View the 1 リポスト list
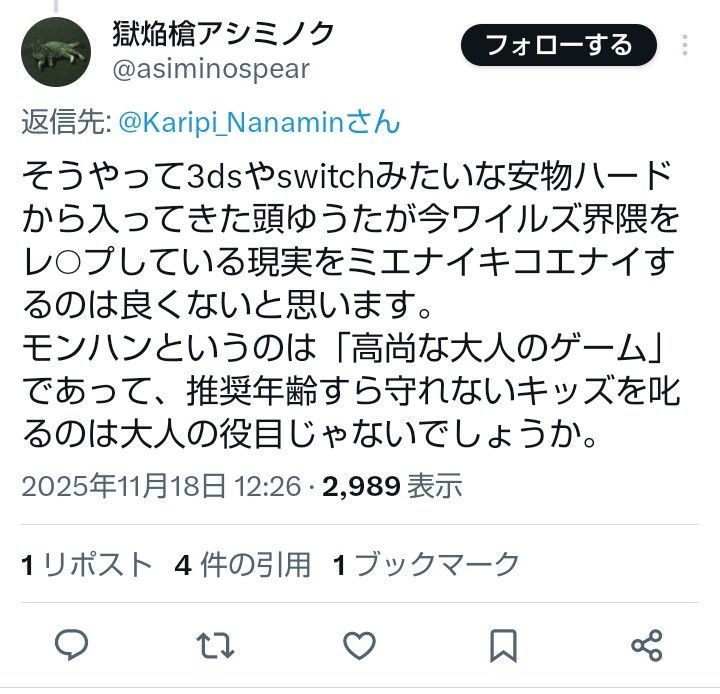 coord(87,565)
